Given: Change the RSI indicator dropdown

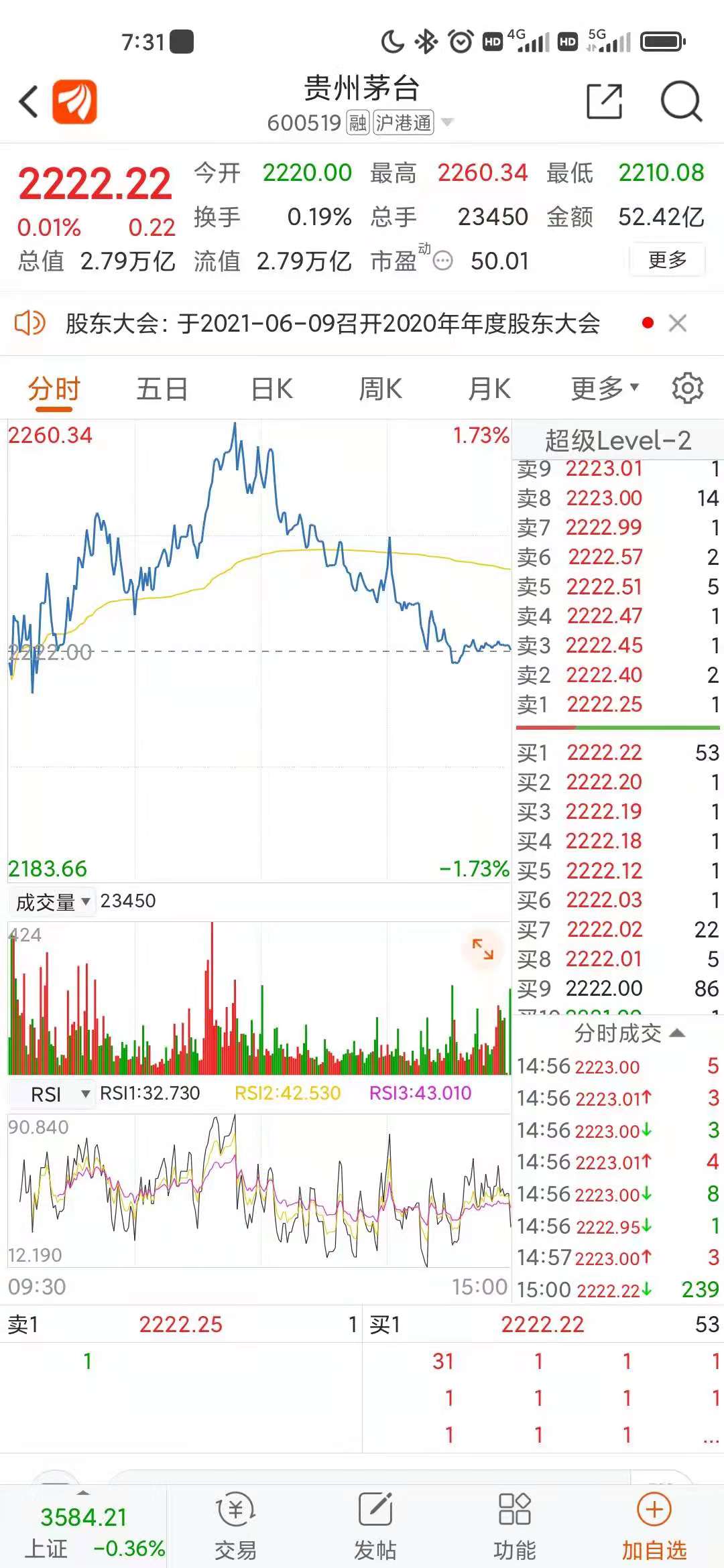Looking at the screenshot, I should [x=59, y=1094].
